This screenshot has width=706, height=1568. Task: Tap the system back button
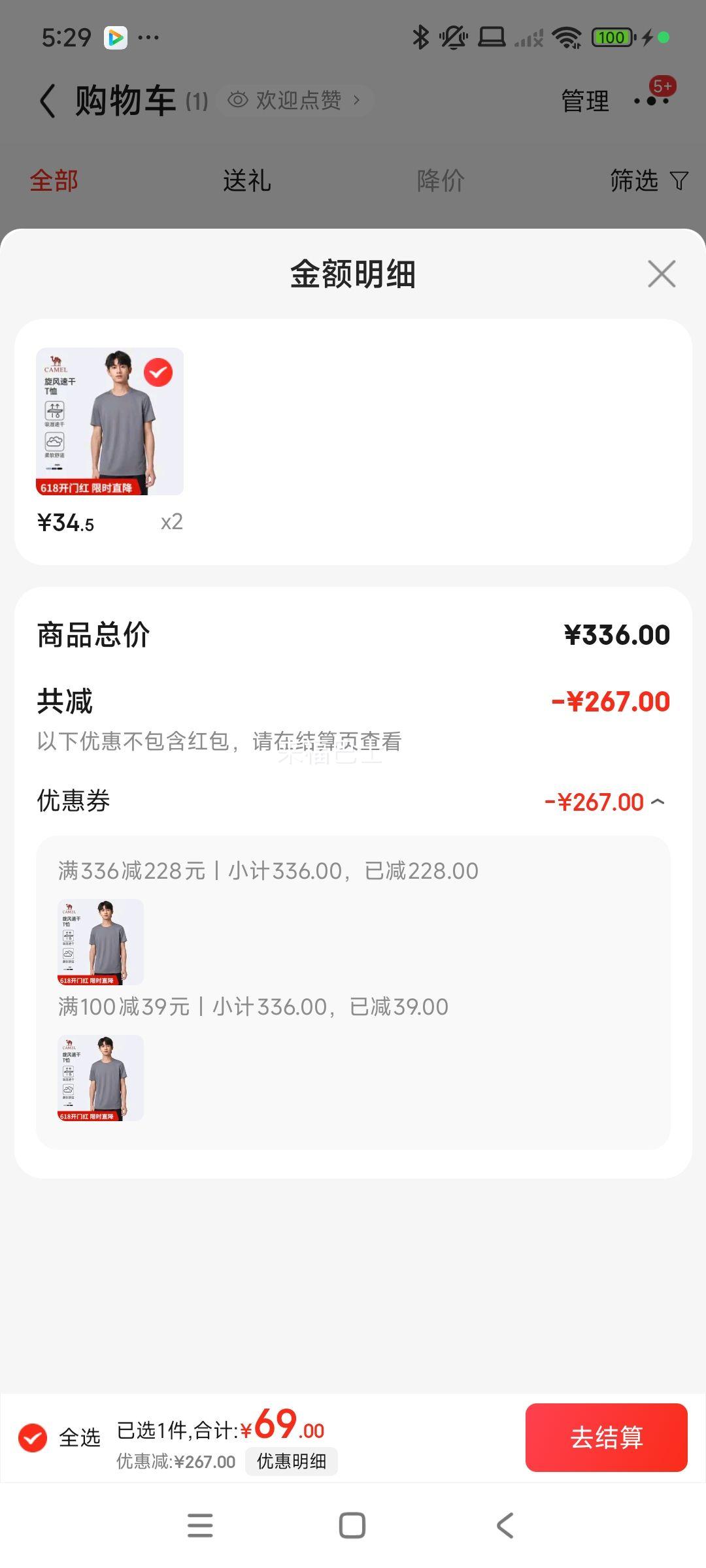pyautogui.click(x=505, y=1526)
